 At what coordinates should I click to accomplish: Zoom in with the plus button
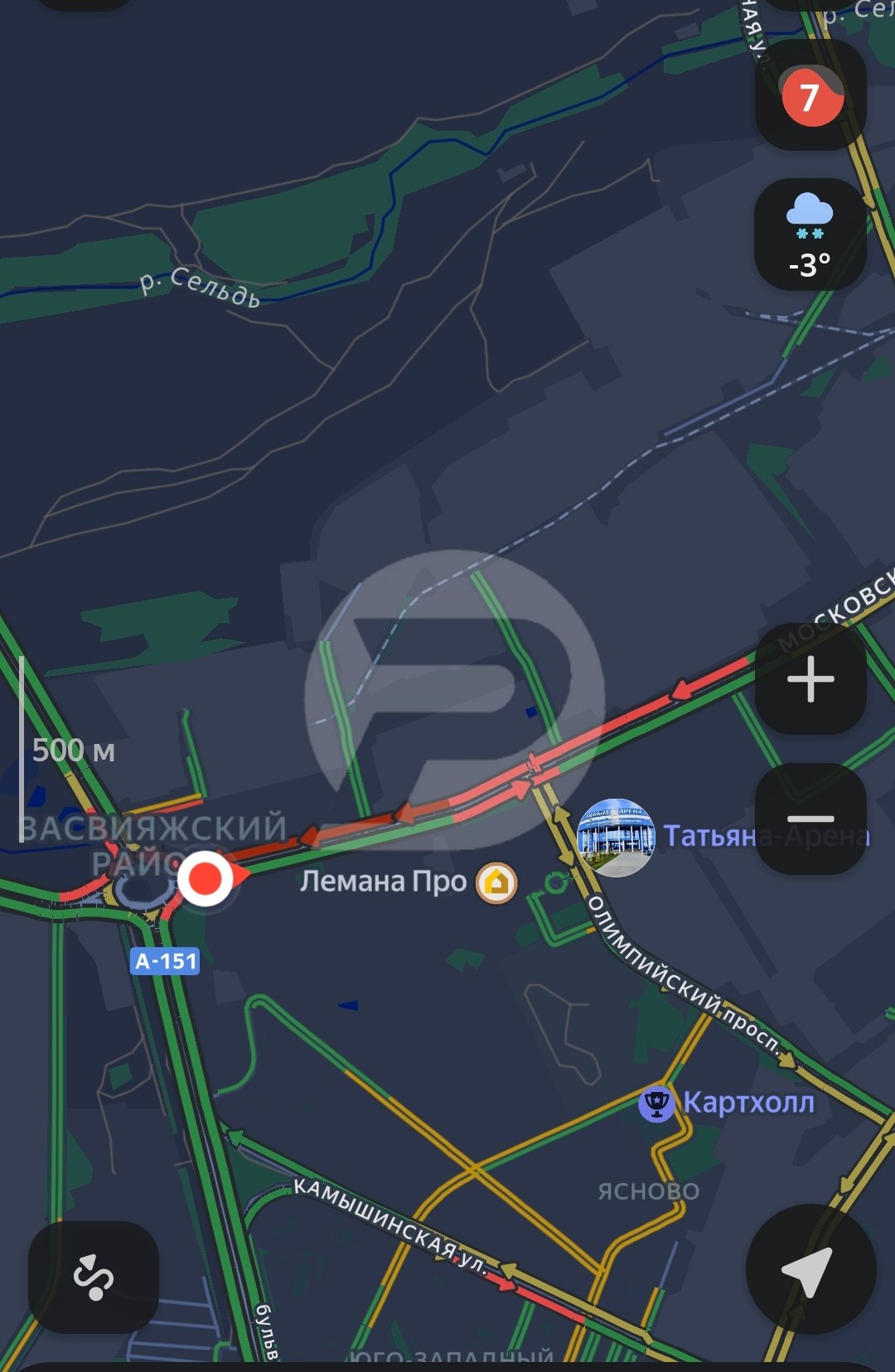[x=810, y=679]
